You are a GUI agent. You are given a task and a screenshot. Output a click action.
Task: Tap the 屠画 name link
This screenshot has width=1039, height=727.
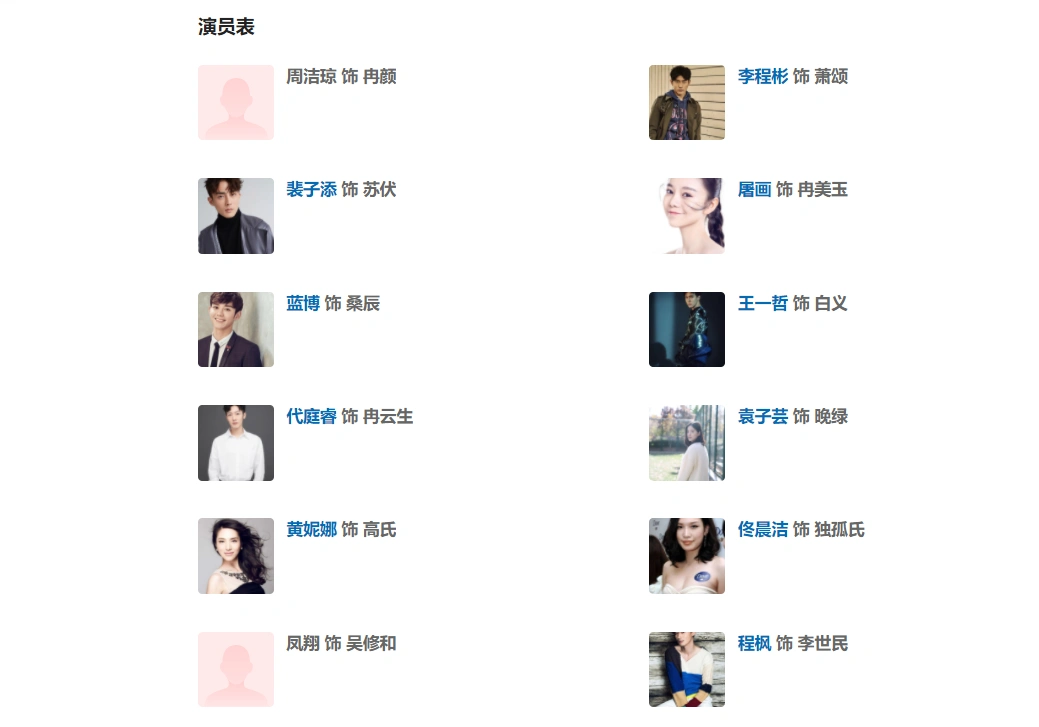(754, 190)
